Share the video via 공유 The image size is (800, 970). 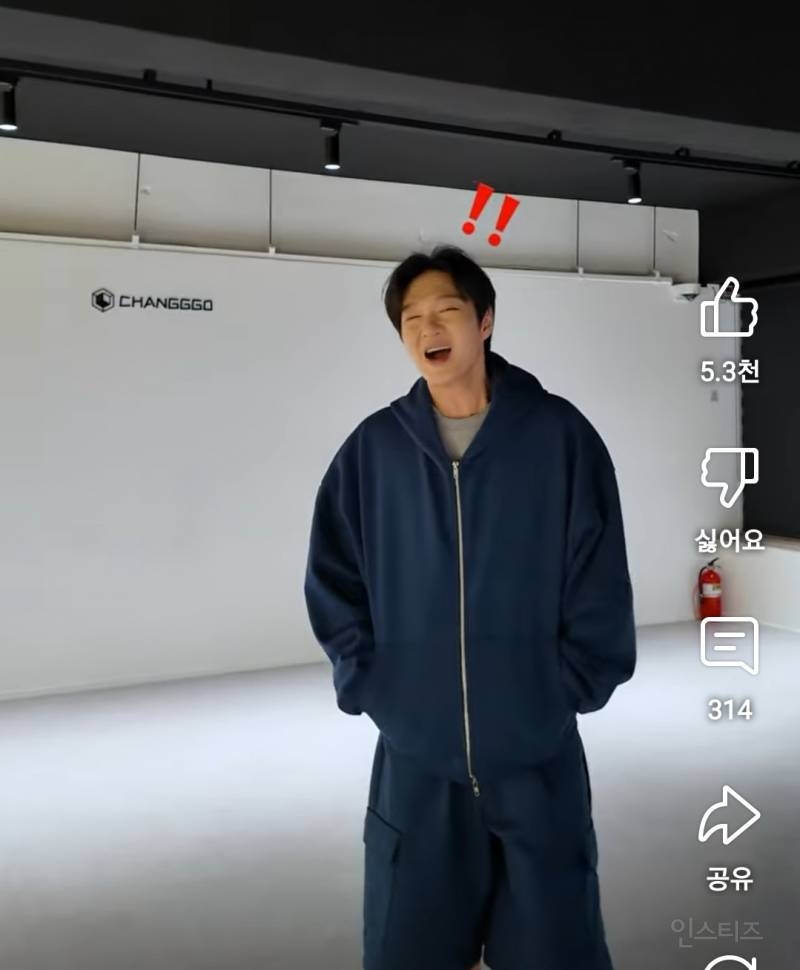pyautogui.click(x=729, y=816)
